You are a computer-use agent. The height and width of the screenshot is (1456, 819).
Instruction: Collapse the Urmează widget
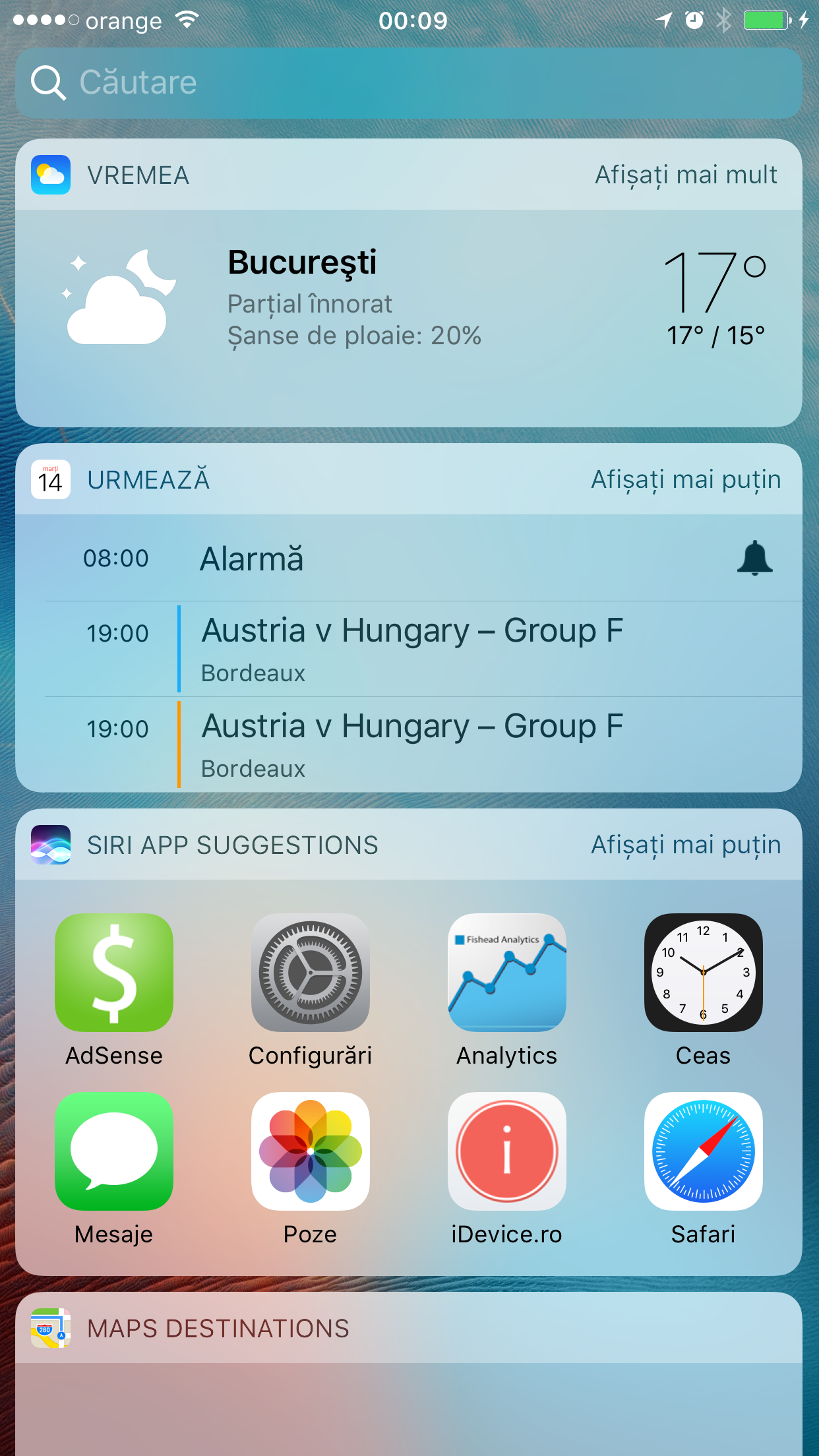pyautogui.click(x=686, y=480)
